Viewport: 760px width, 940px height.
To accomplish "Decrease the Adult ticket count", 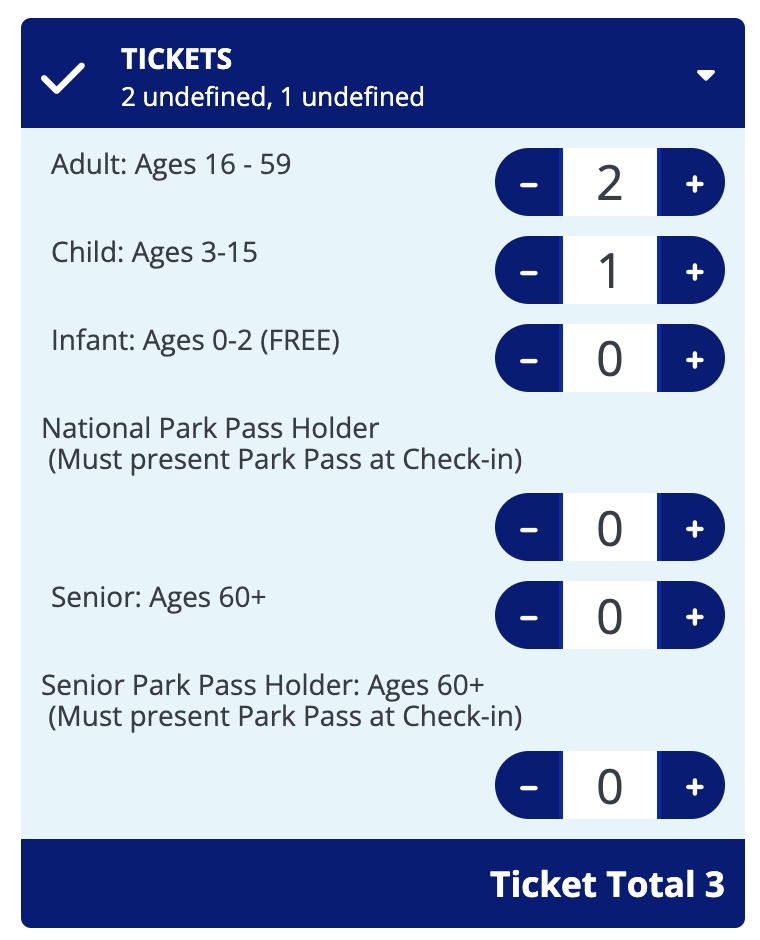I will 529,183.
